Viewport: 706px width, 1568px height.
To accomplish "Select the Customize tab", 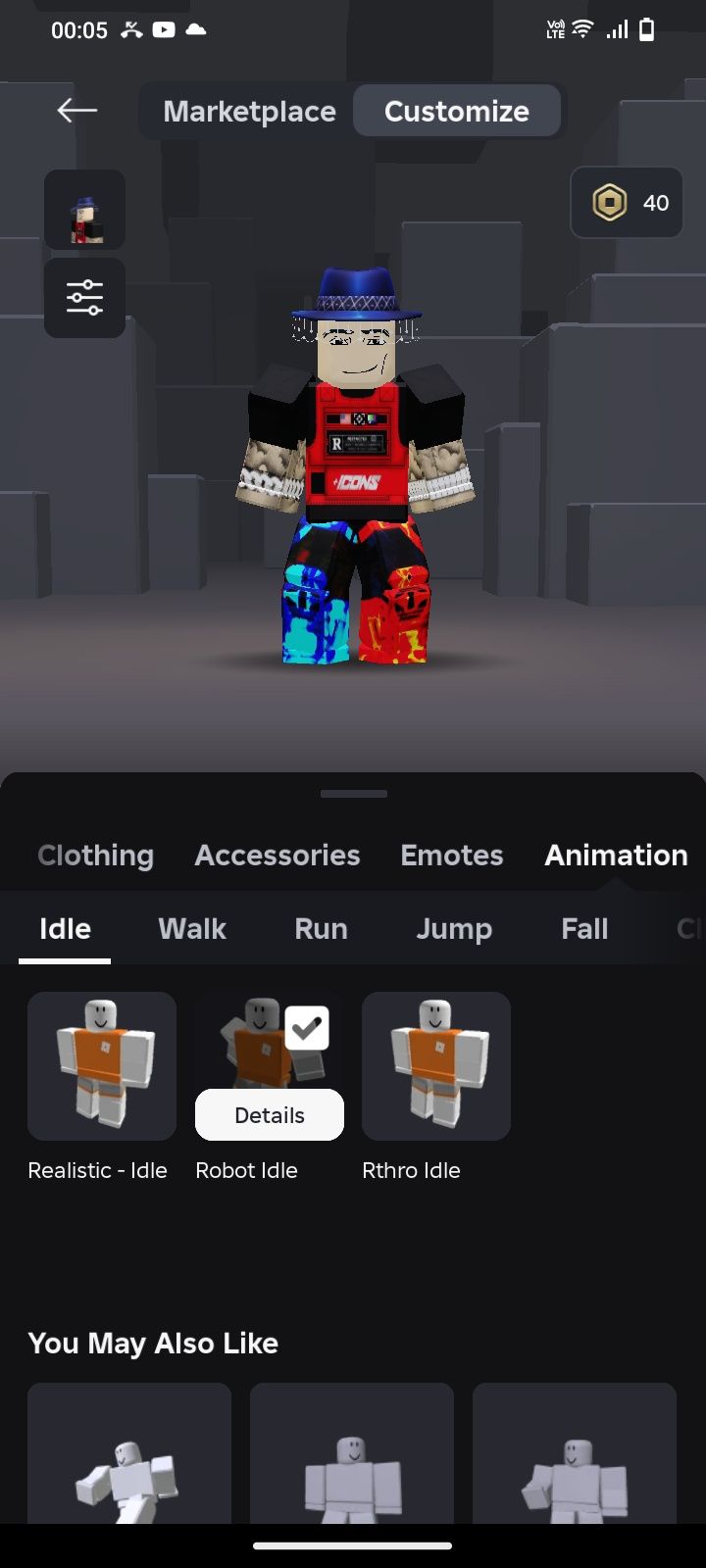I will [457, 112].
